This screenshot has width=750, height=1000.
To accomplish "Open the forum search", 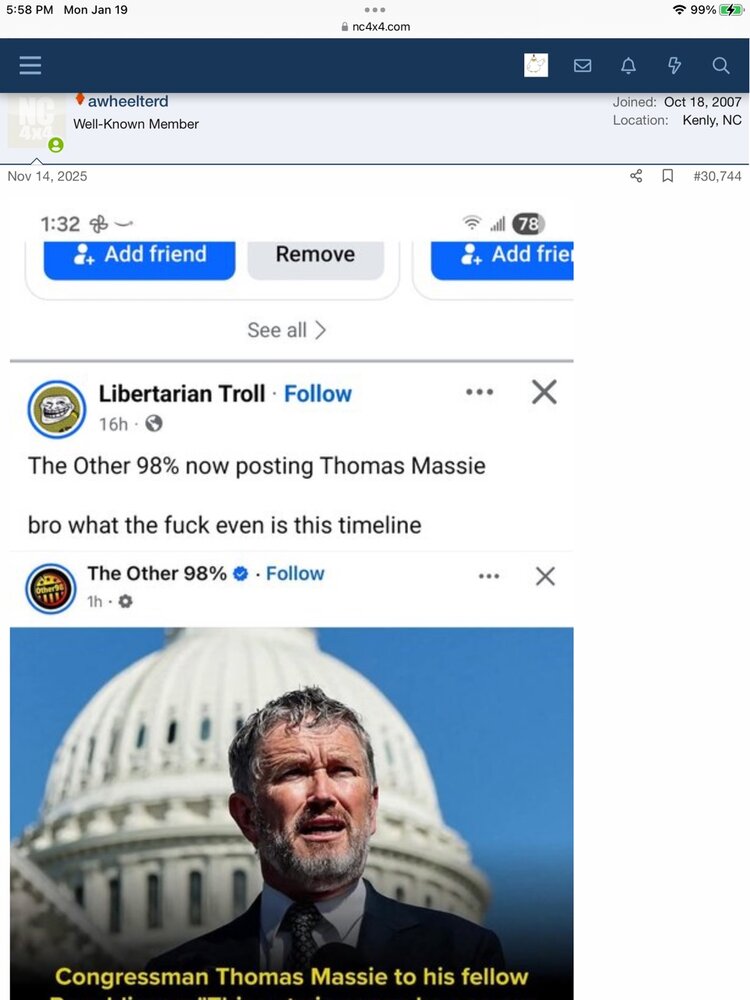I will click(720, 66).
